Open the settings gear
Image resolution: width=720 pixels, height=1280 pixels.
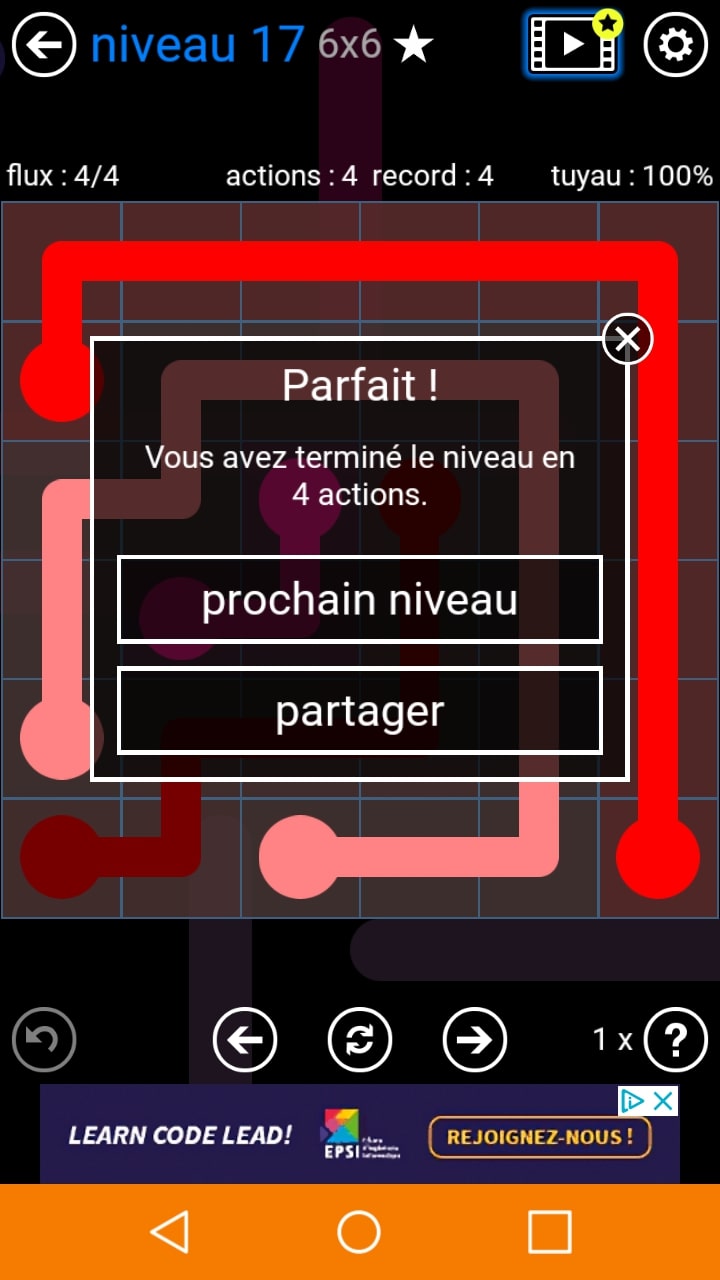tap(675, 45)
